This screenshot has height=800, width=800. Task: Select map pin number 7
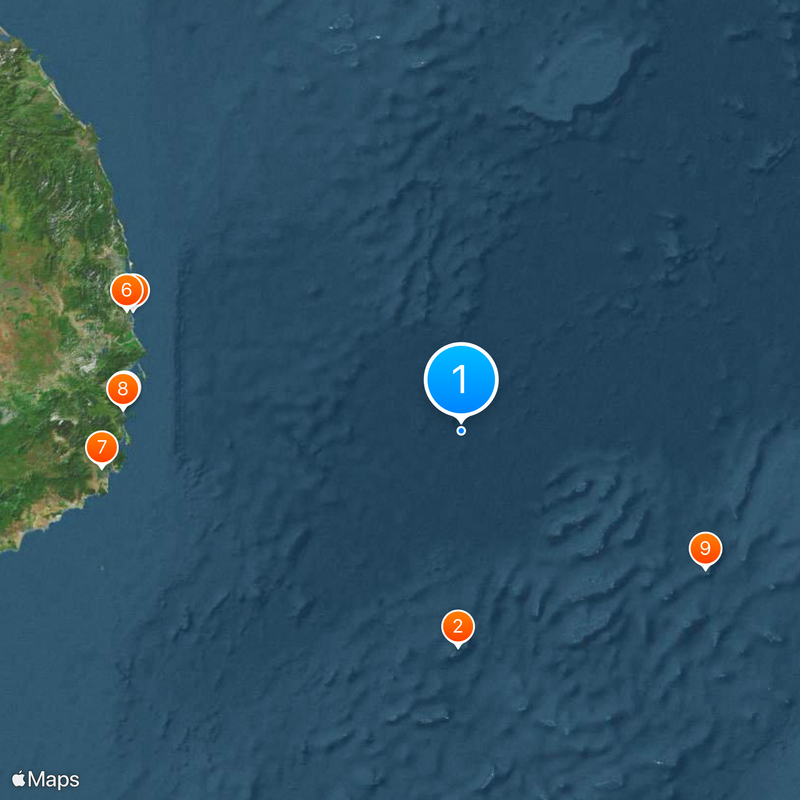(x=101, y=447)
